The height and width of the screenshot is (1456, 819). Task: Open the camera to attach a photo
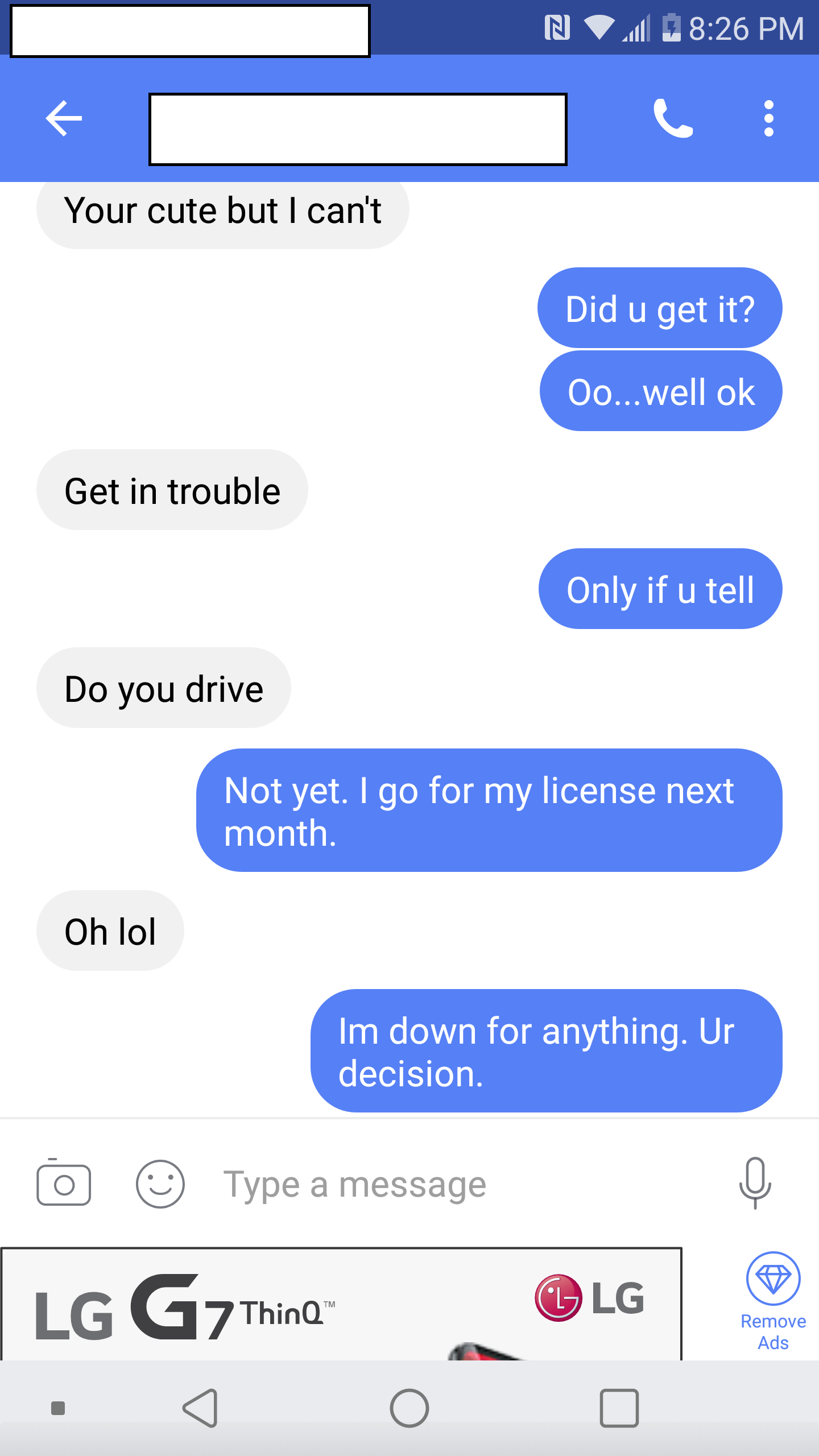coord(64,1184)
